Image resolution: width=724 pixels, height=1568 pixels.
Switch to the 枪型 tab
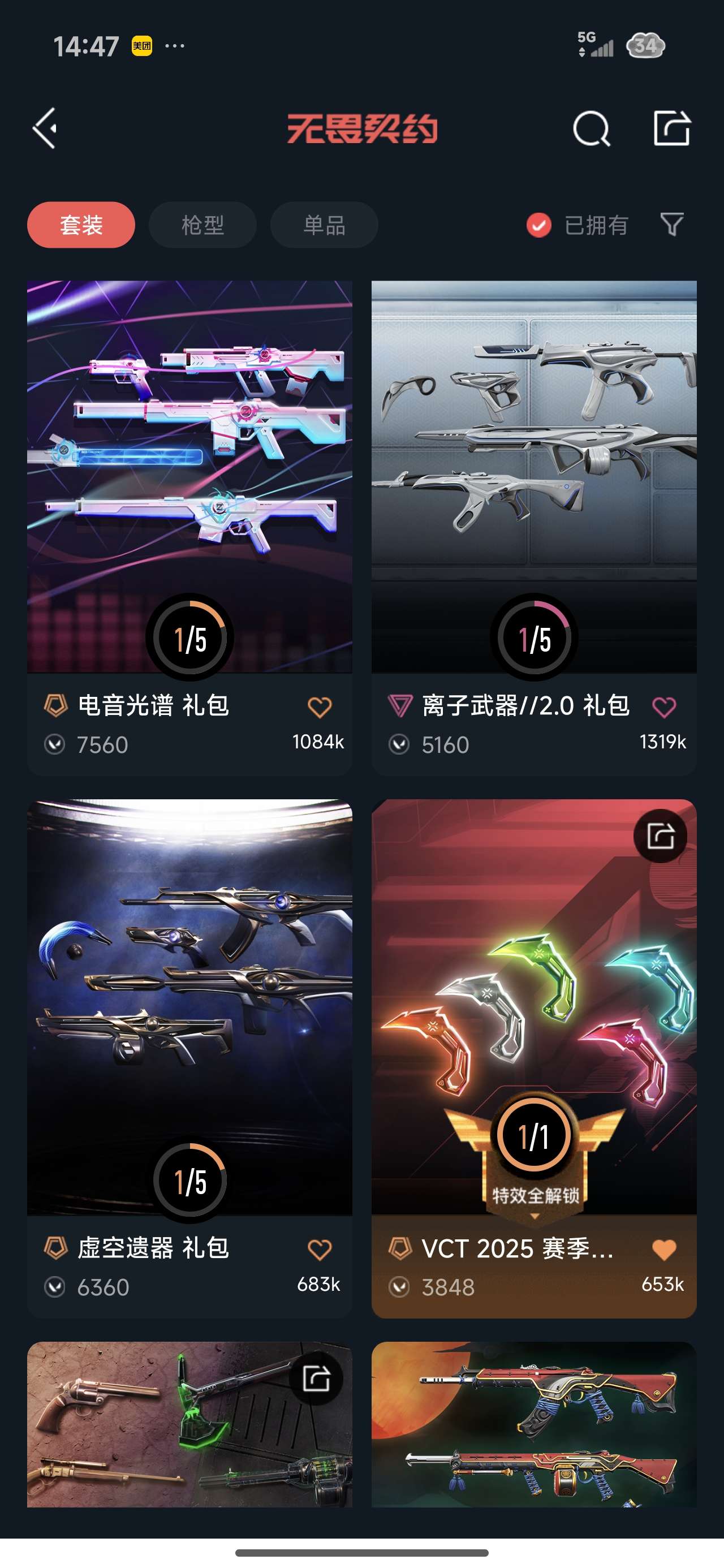point(202,225)
